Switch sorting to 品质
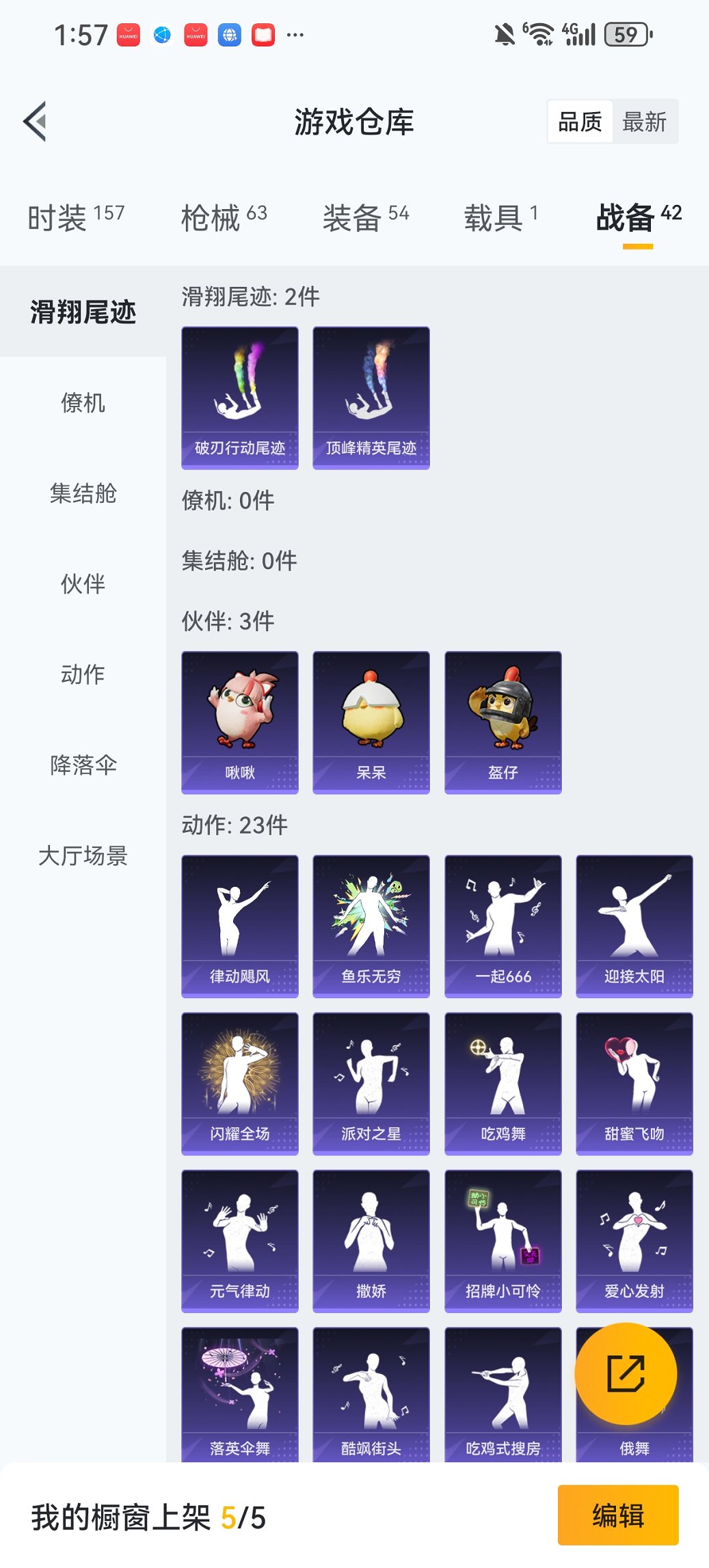This screenshot has width=709, height=1568. (x=581, y=121)
